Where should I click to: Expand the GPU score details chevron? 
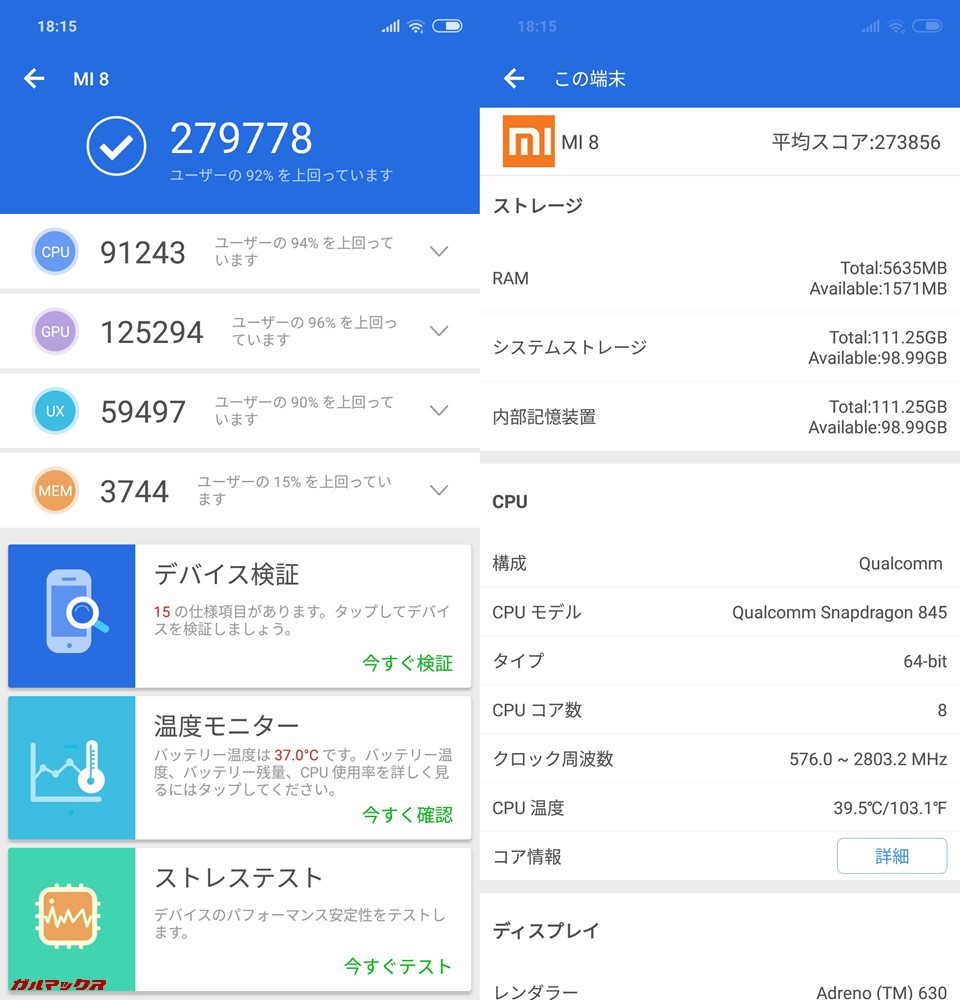(439, 331)
